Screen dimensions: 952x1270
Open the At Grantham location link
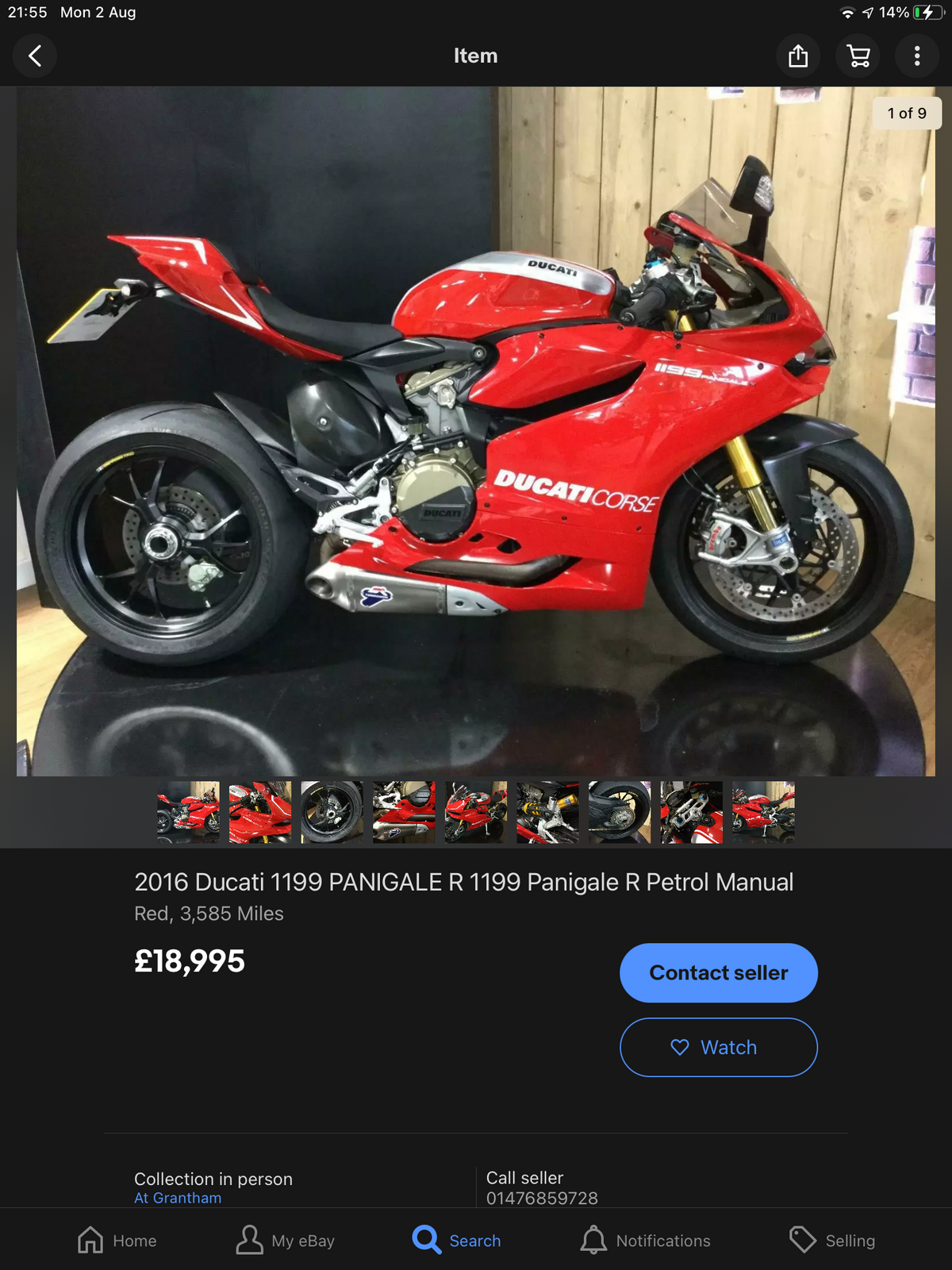click(x=178, y=1198)
